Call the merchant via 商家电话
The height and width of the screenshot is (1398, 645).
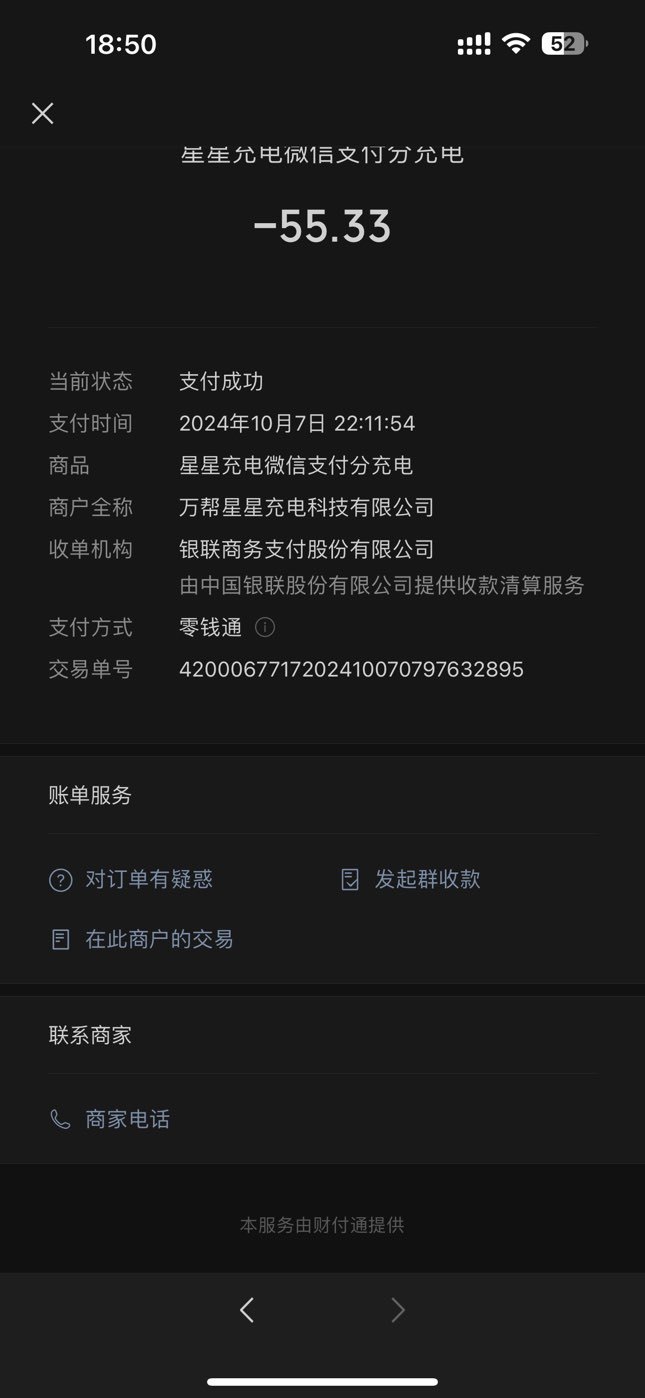tap(110, 1119)
